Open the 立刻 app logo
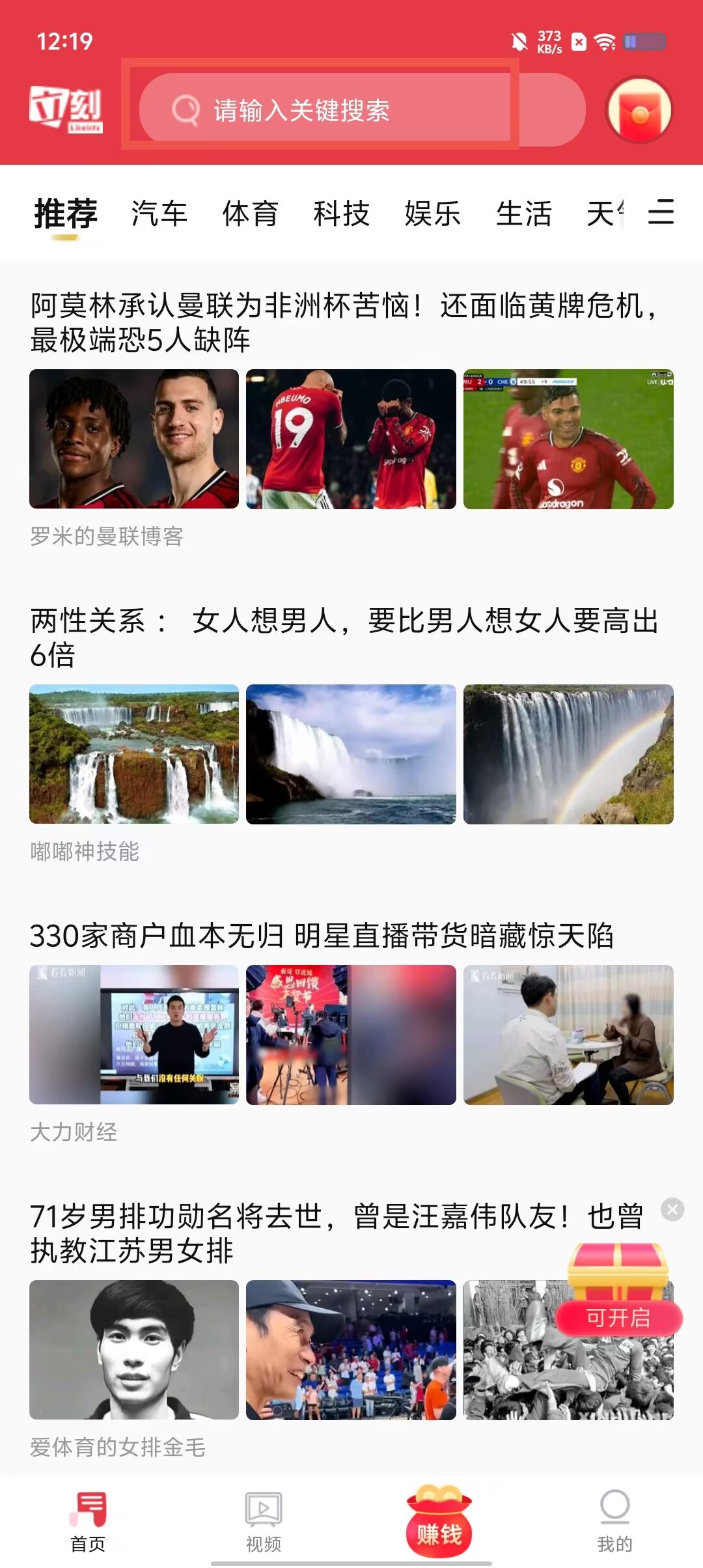Screen dimensions: 703x1568 tap(65, 107)
